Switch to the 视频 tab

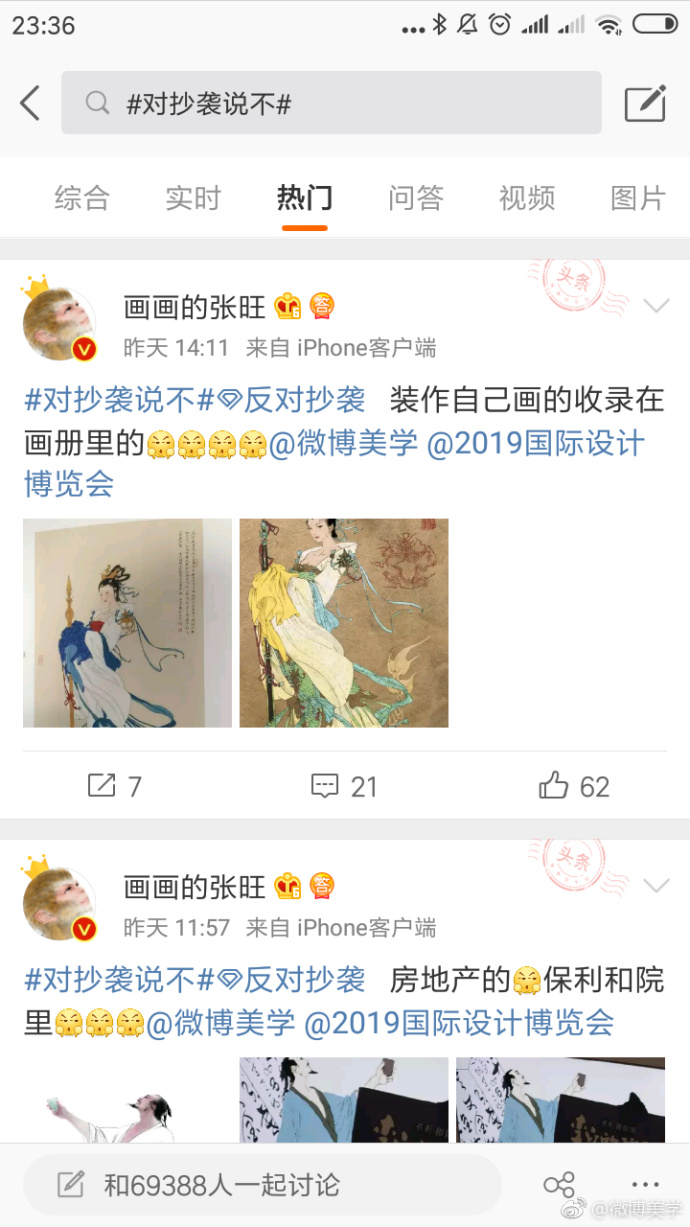[526, 198]
